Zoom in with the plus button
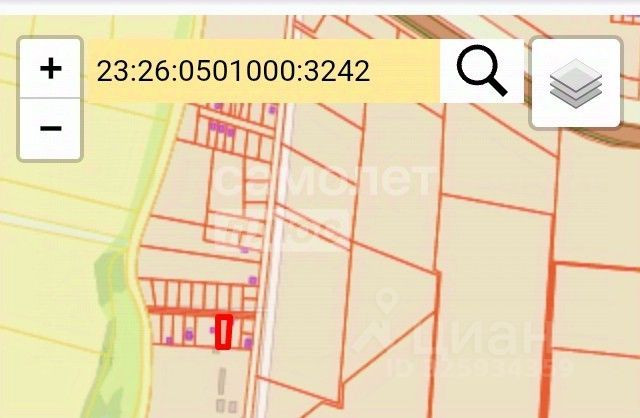The image size is (640, 418). (x=50, y=69)
